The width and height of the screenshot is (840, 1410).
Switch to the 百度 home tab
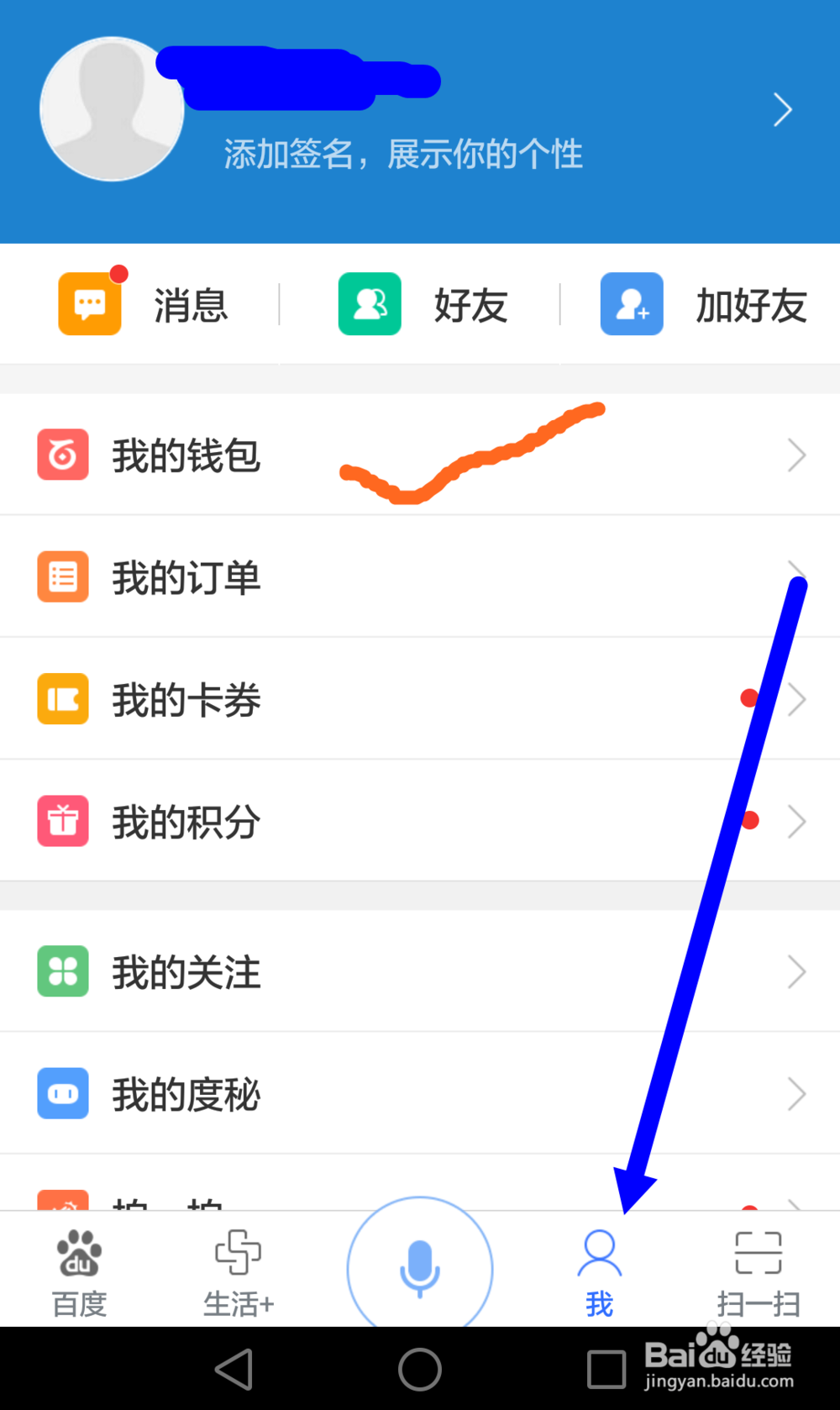pos(78,1269)
